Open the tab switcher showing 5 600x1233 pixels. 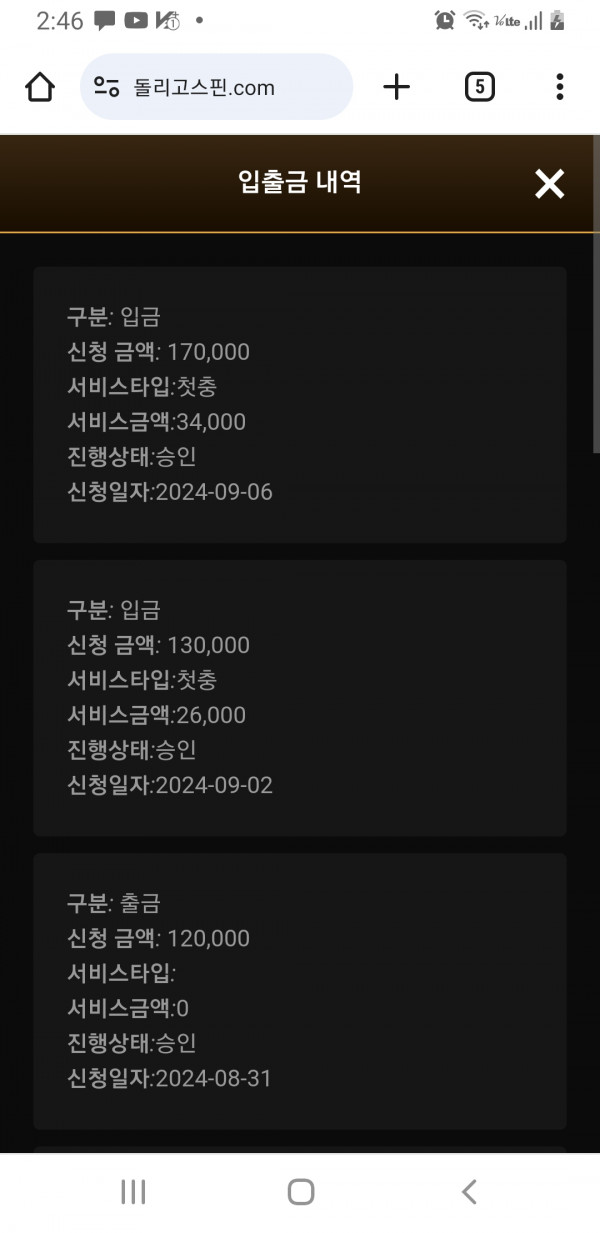479,87
